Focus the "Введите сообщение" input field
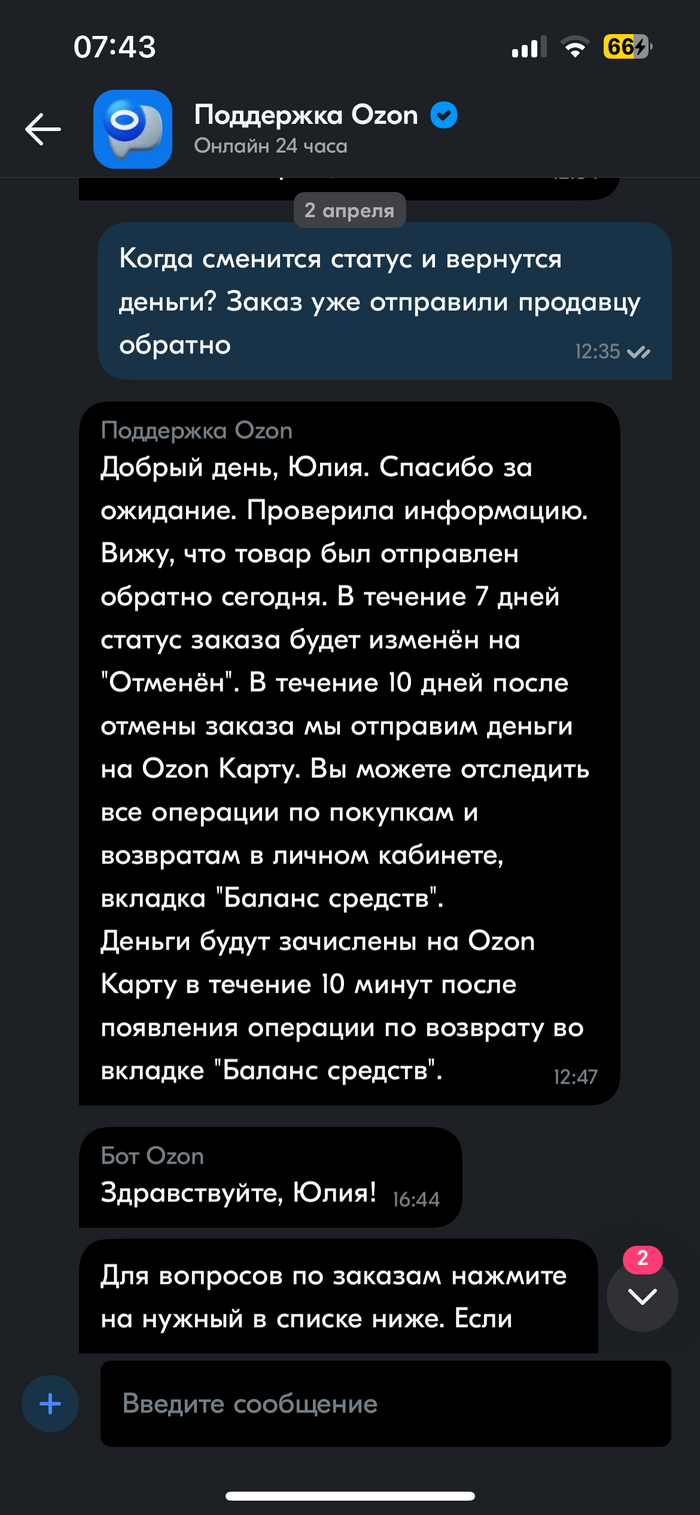 pyautogui.click(x=385, y=1403)
